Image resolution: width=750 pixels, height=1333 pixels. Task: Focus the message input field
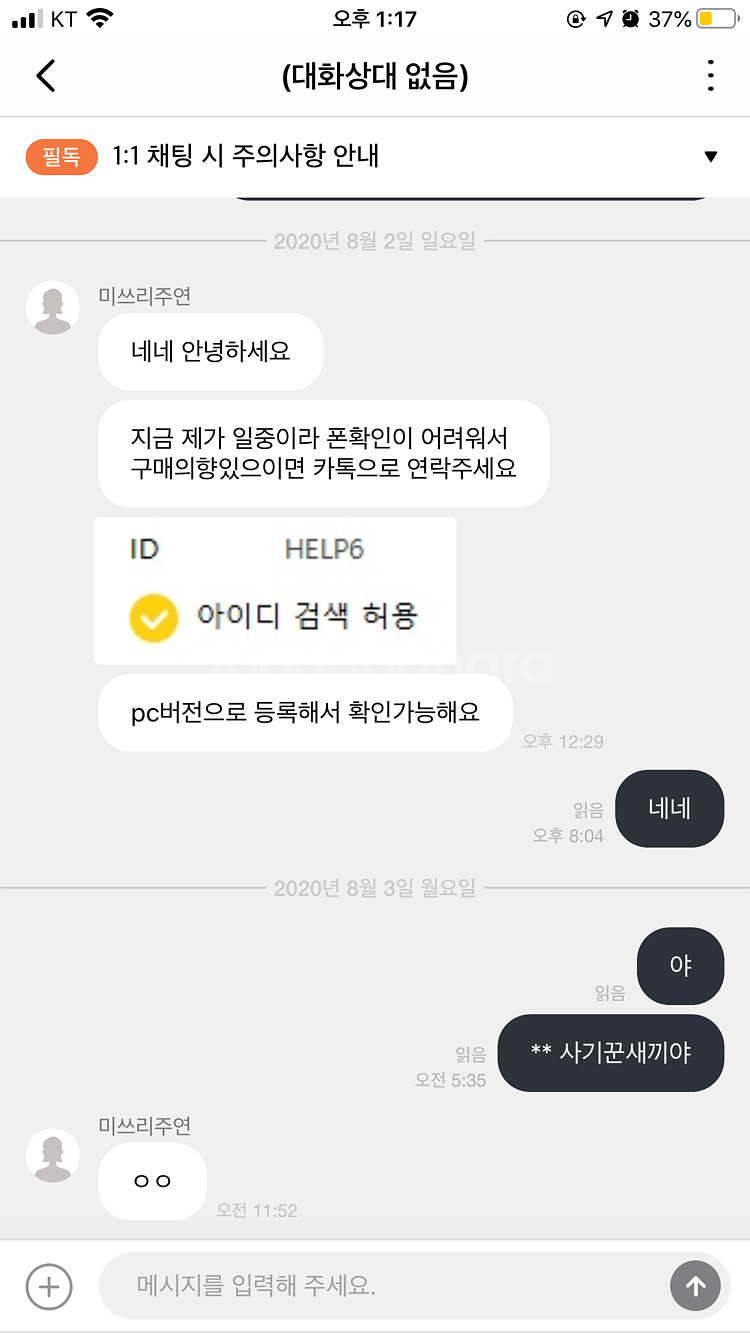tap(385, 1285)
